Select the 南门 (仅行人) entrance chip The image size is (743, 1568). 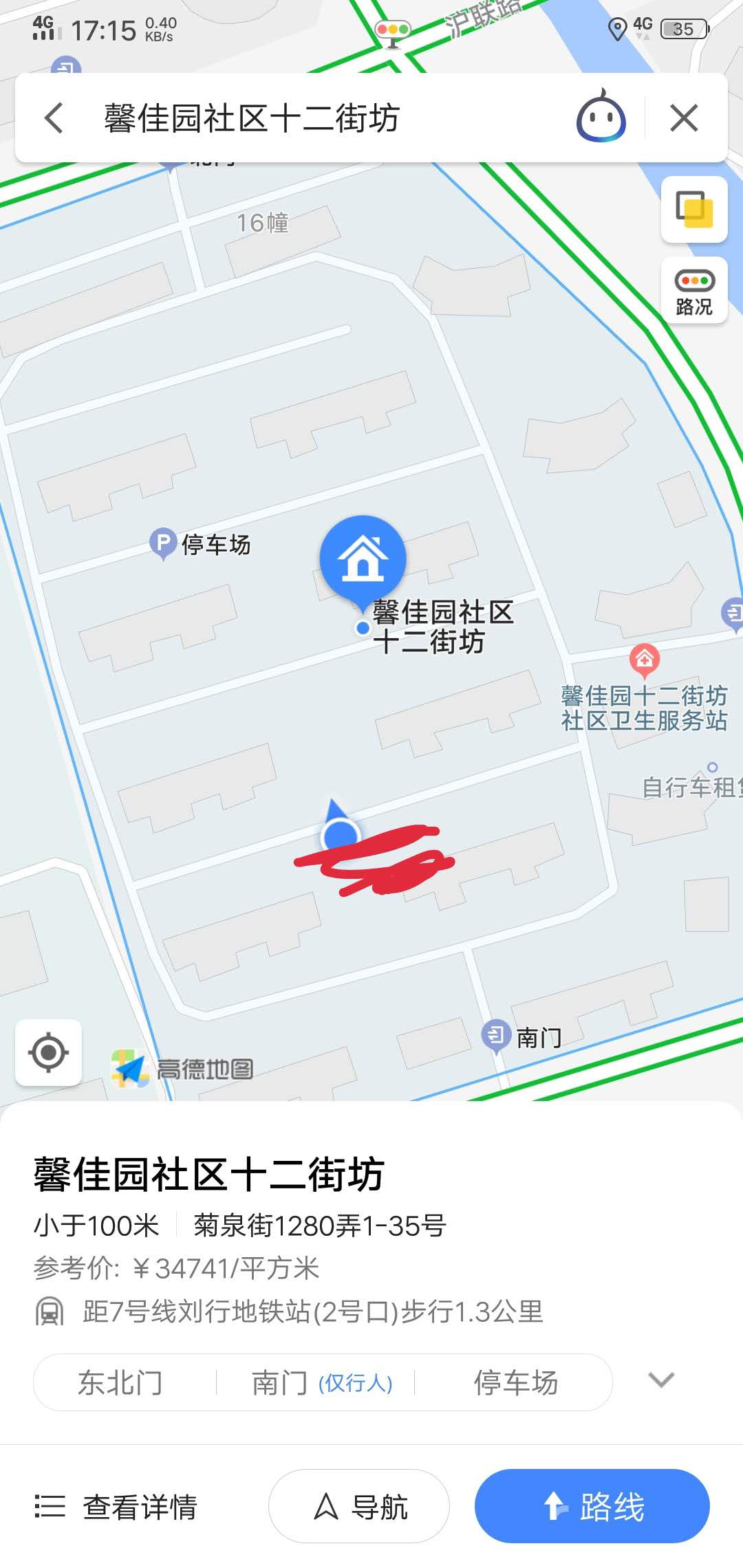click(320, 1382)
